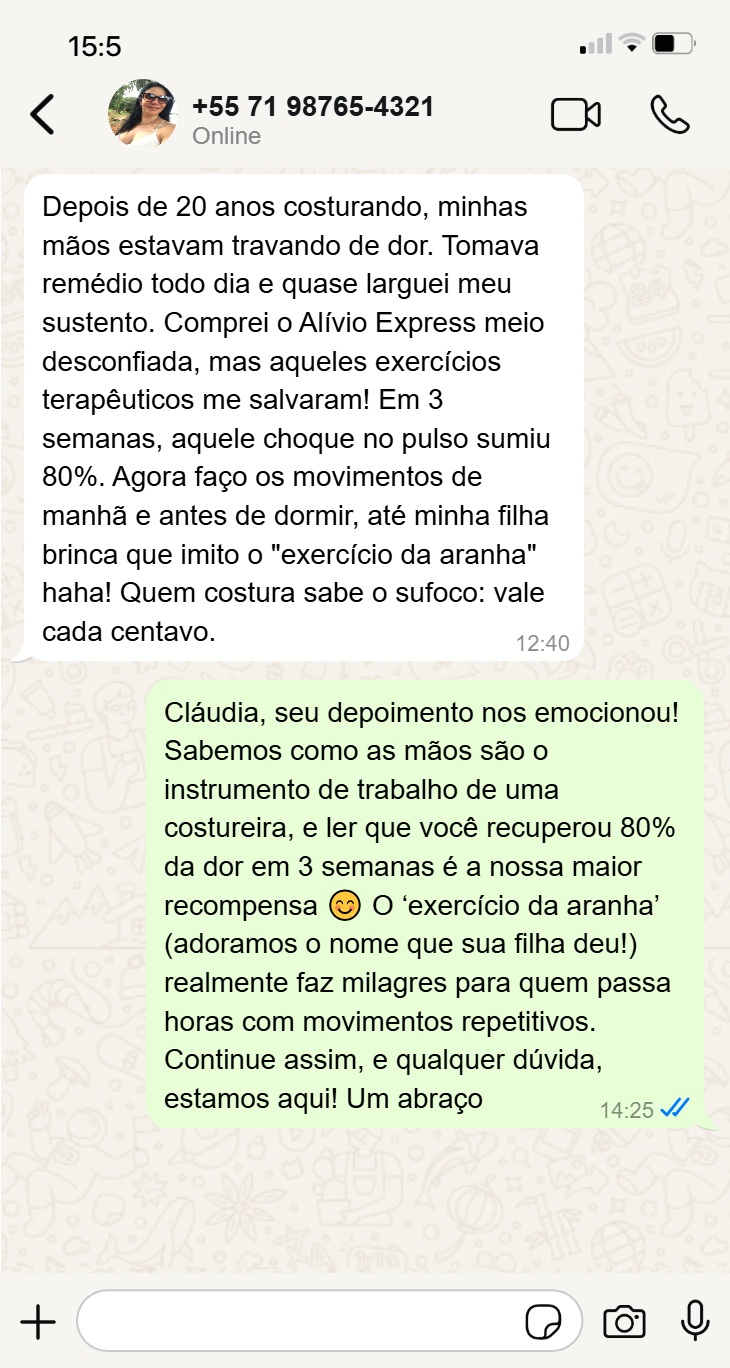Go back to the chat list
The height and width of the screenshot is (1368, 730).
coord(42,115)
